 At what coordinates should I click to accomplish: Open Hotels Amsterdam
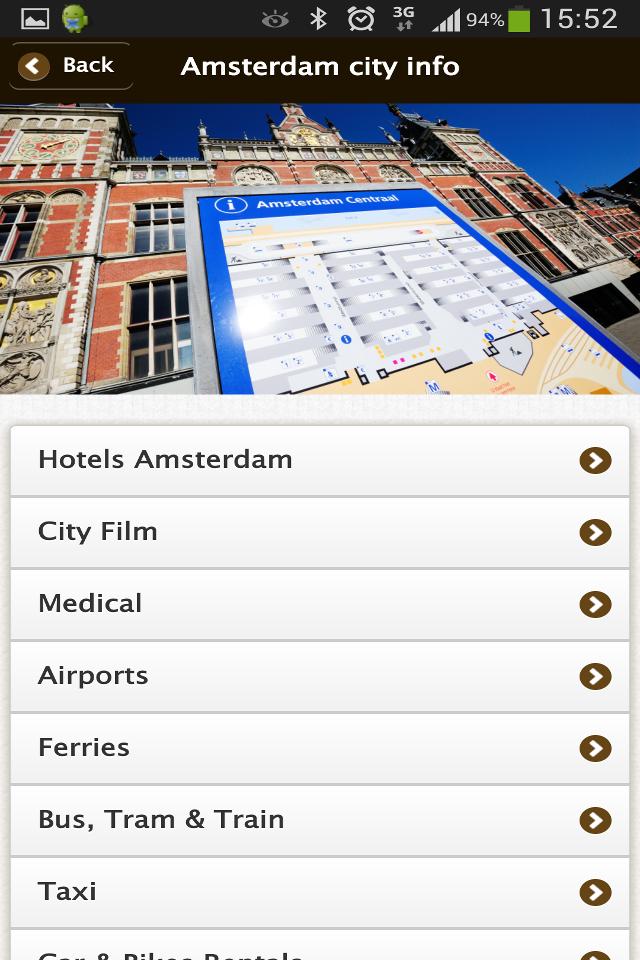coord(320,460)
